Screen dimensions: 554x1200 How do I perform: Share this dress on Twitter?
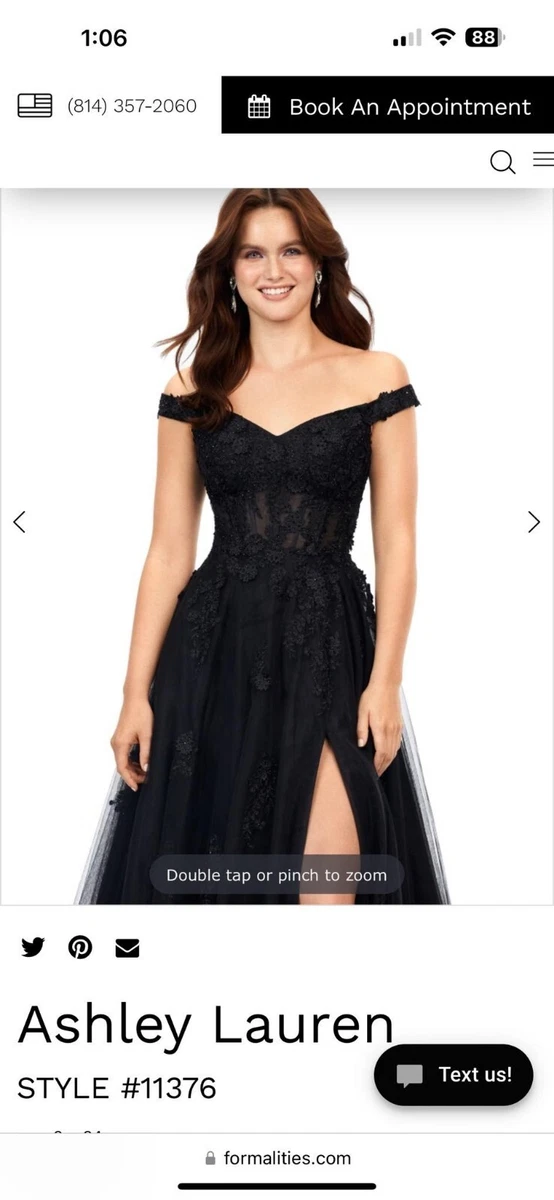coord(33,947)
